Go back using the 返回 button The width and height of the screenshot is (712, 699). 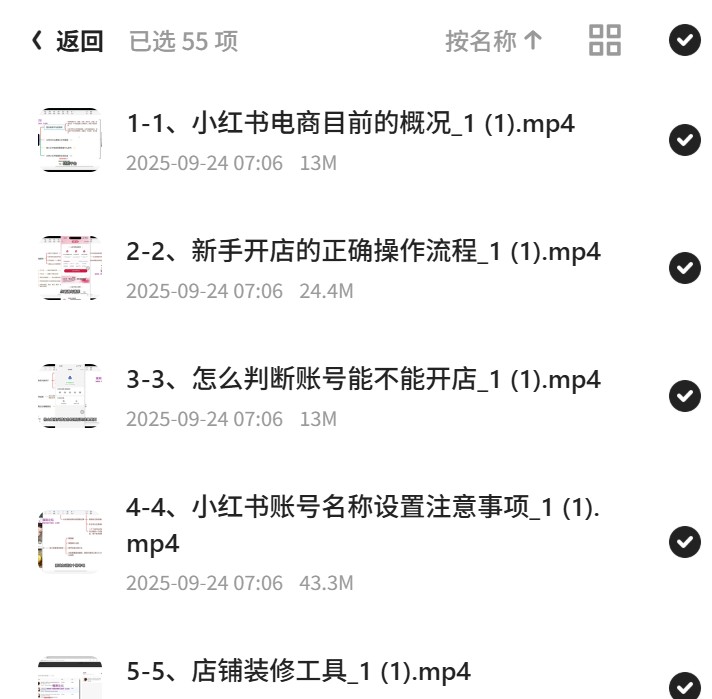[x=67, y=41]
